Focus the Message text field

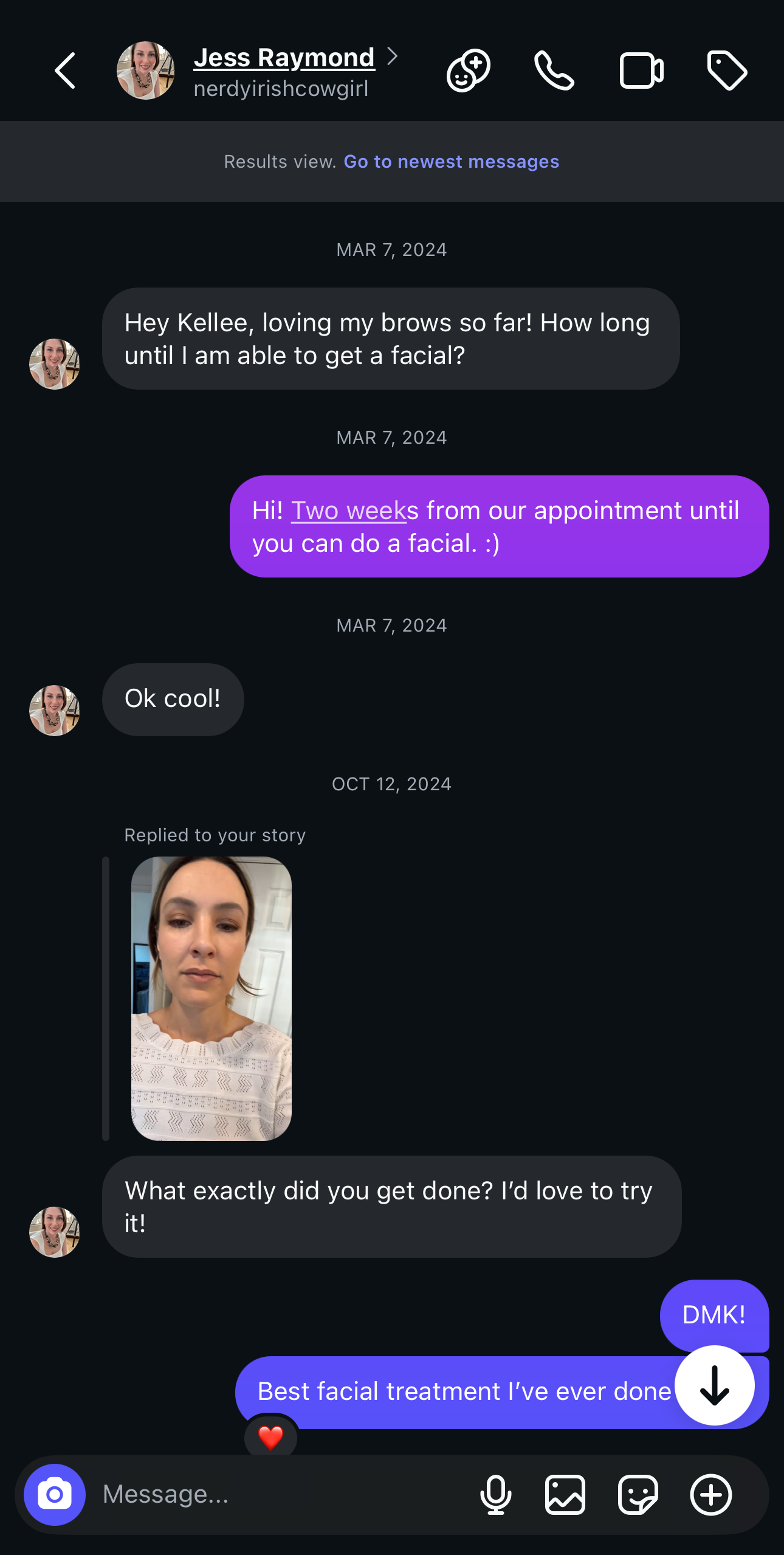(x=280, y=1494)
